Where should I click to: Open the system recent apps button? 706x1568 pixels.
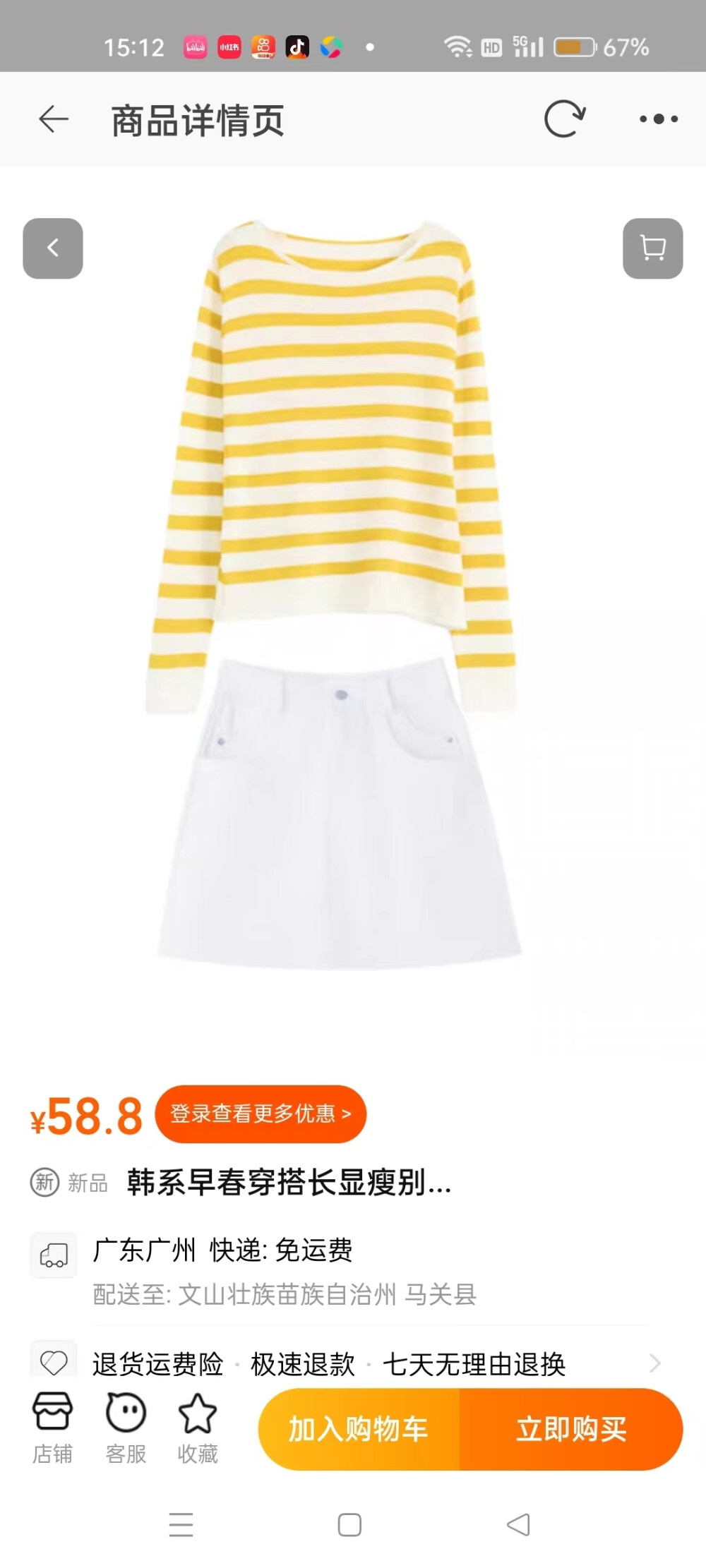[181, 1524]
